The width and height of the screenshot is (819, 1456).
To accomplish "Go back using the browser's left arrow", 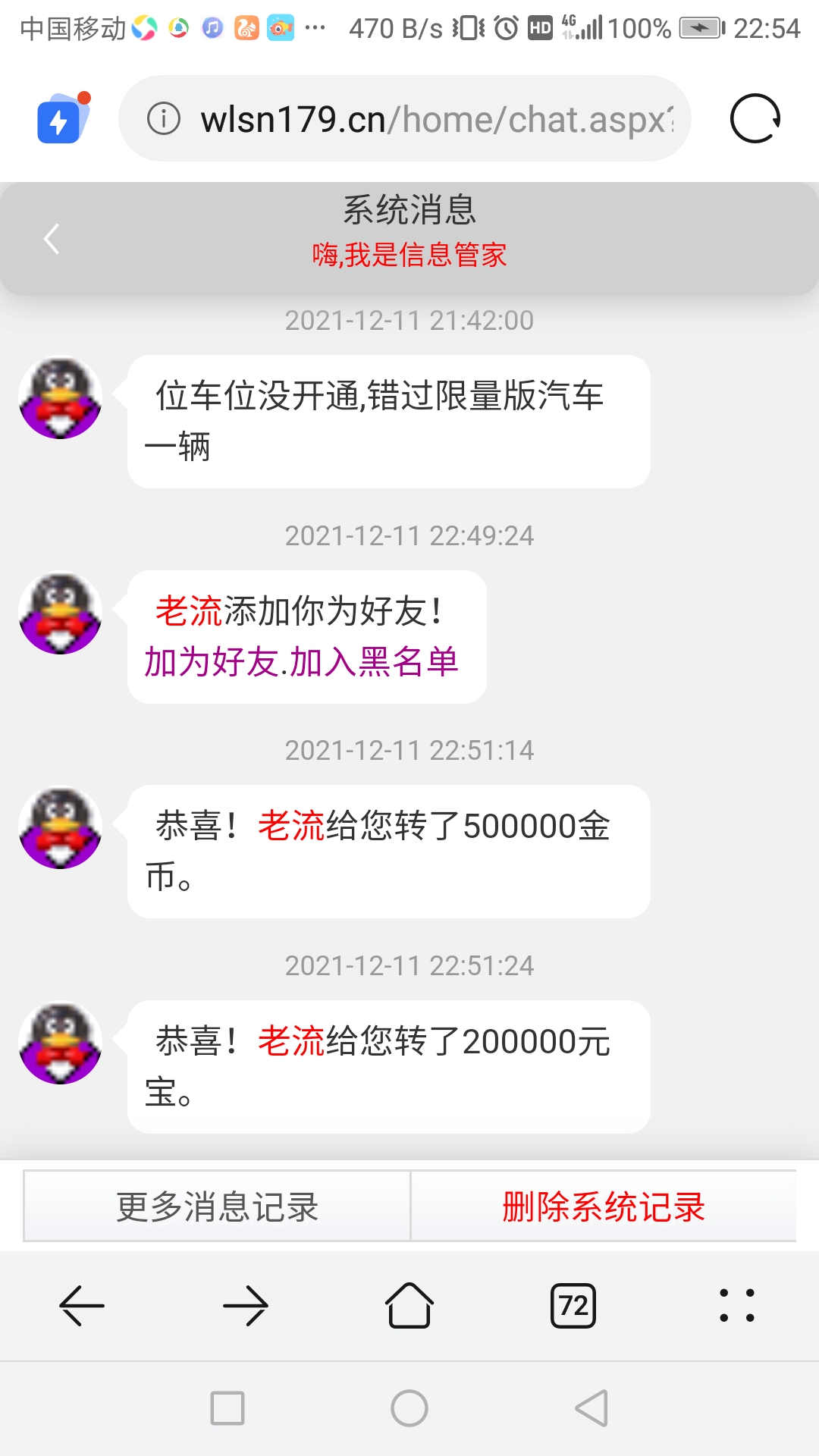I will pos(83,1306).
